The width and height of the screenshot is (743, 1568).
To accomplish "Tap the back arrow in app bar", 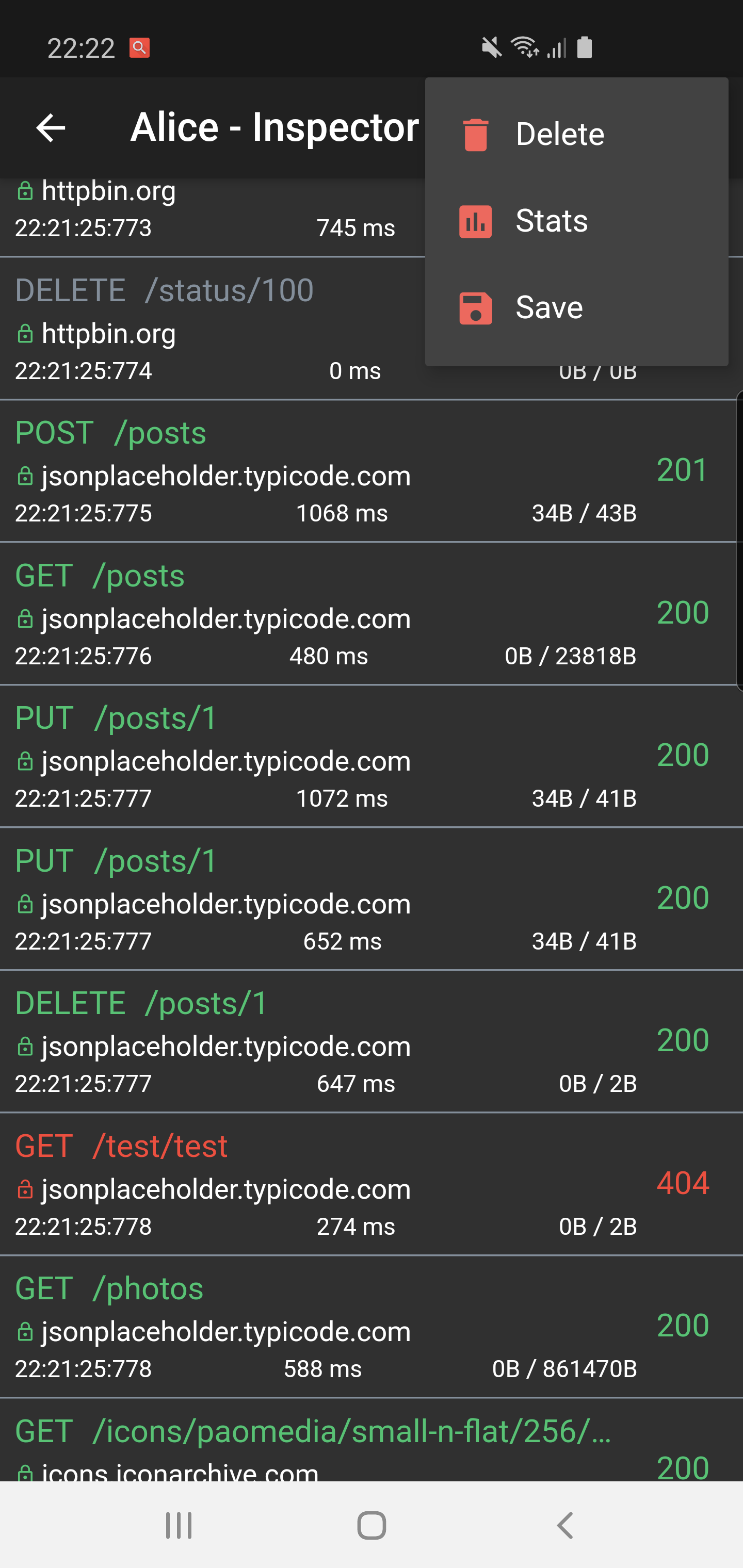I will [x=51, y=128].
